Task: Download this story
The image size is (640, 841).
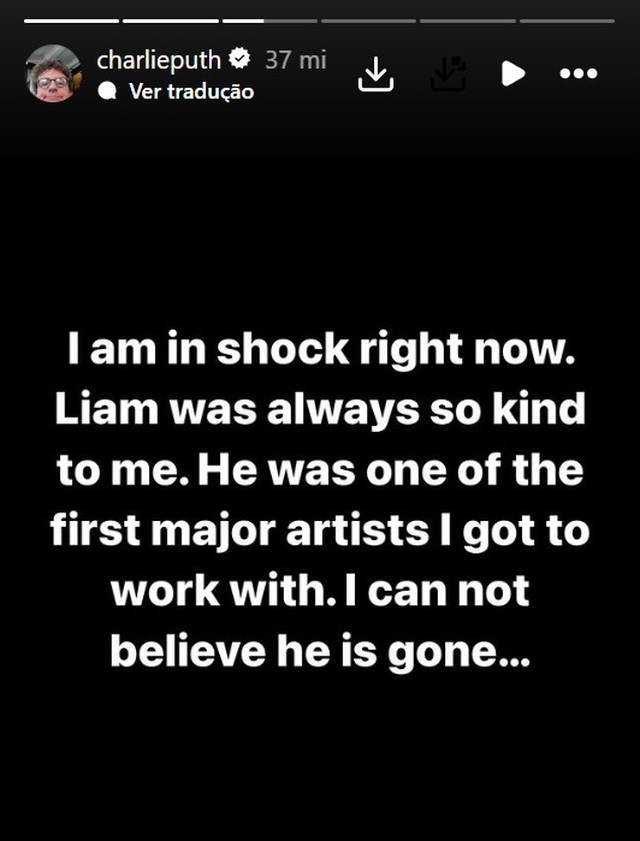Action: (375, 74)
